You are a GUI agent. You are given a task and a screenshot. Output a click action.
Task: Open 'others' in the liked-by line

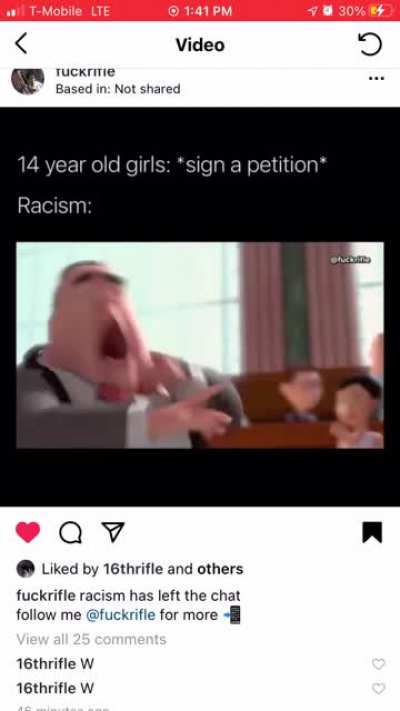click(220, 569)
